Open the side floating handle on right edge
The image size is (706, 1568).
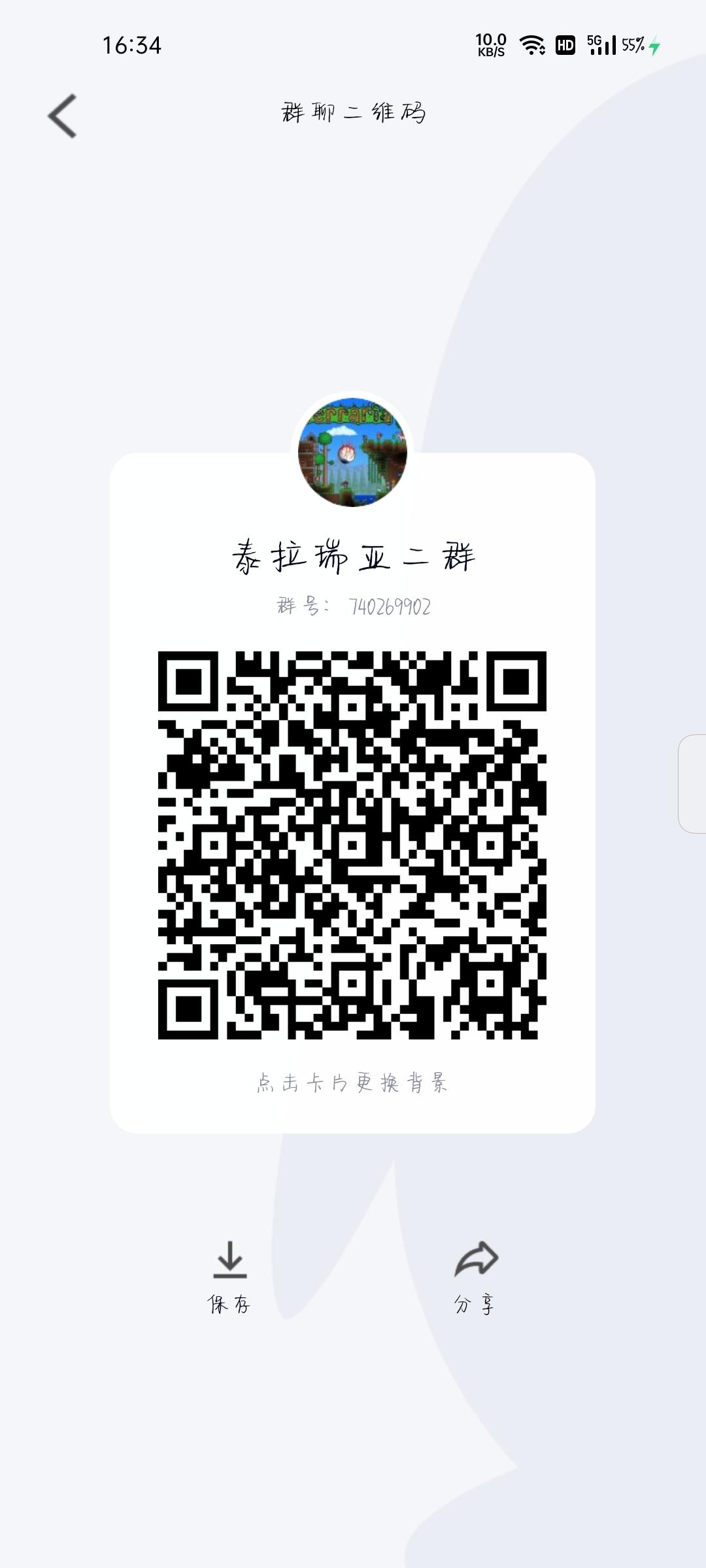(692, 783)
